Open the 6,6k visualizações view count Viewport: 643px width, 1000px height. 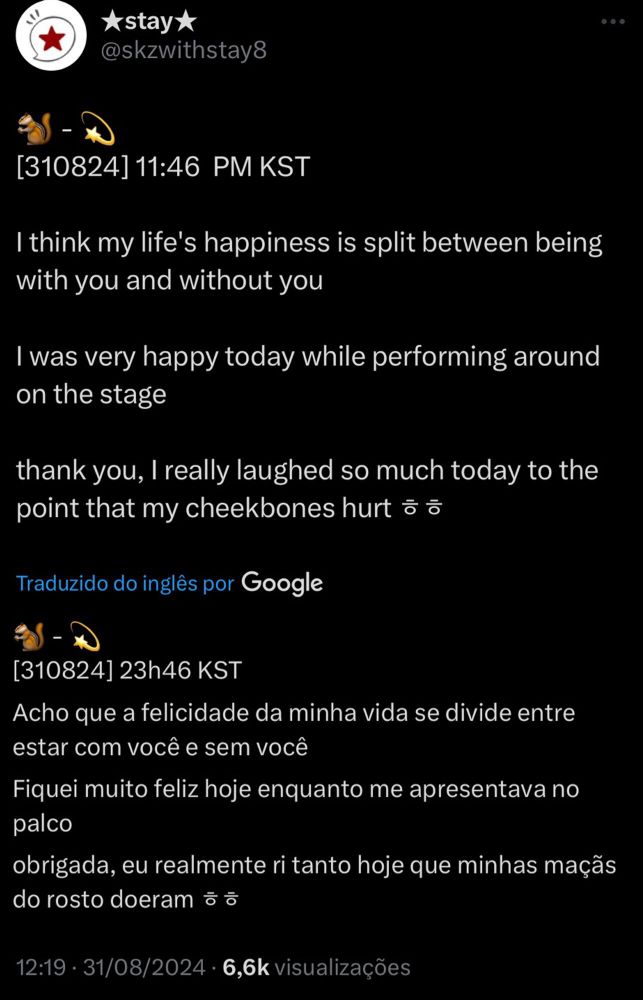pos(316,967)
